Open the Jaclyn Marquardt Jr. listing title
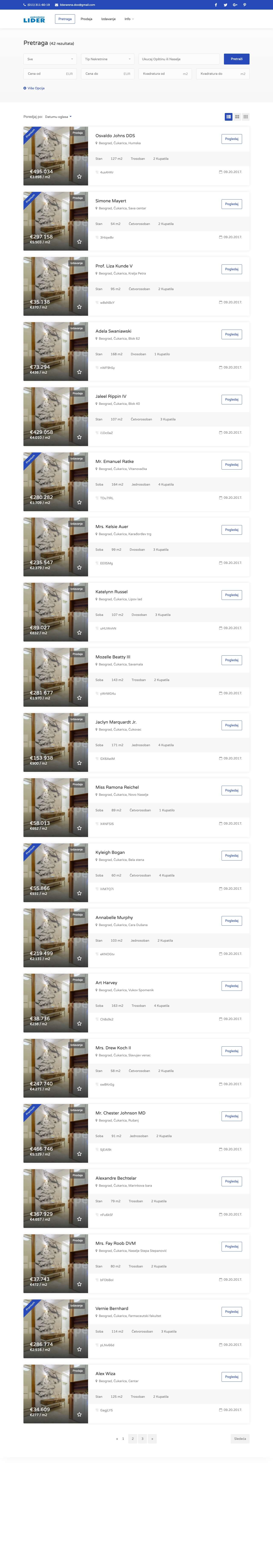Screen dimensions: 273x1568 116,722
